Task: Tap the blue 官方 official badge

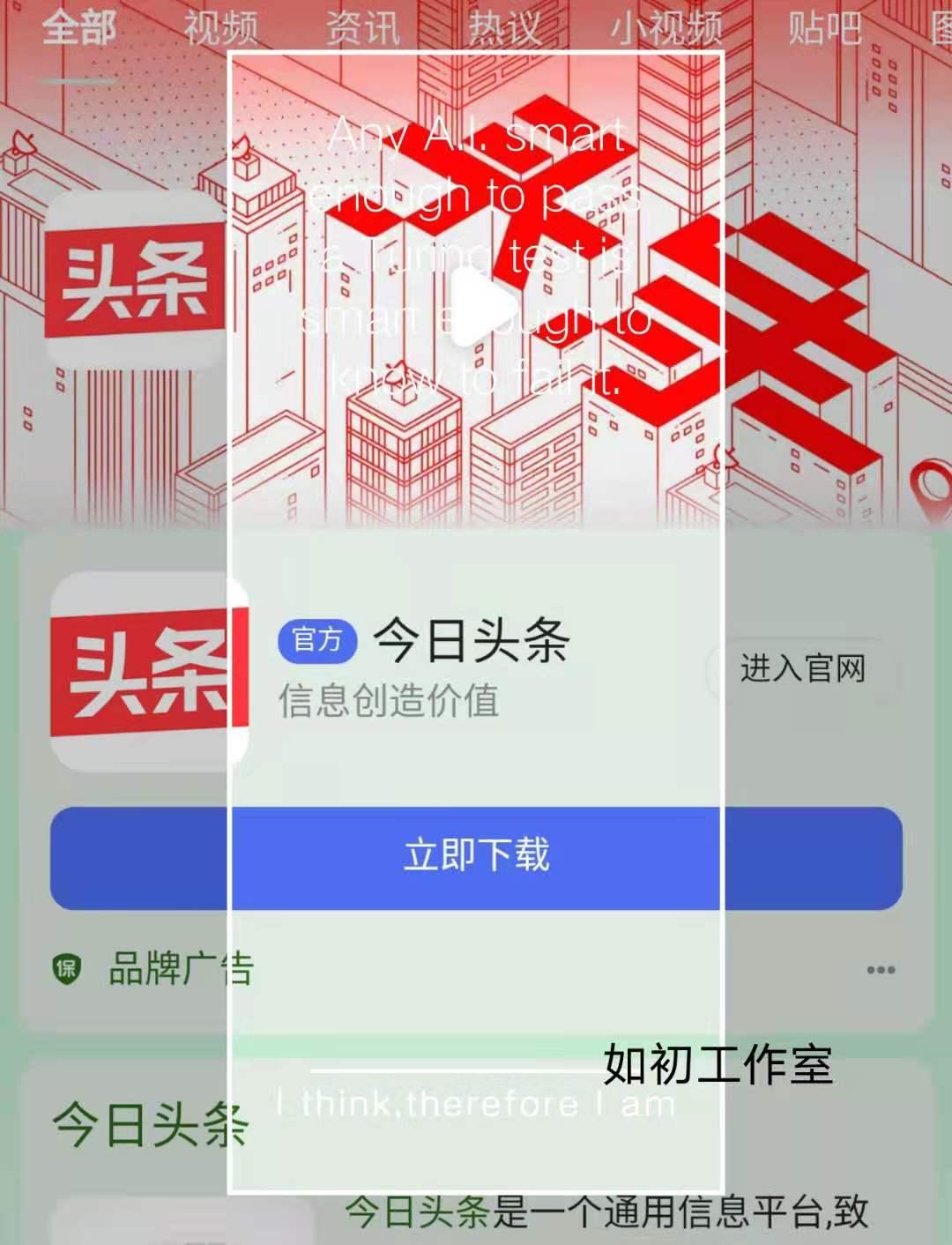Action: [317, 641]
